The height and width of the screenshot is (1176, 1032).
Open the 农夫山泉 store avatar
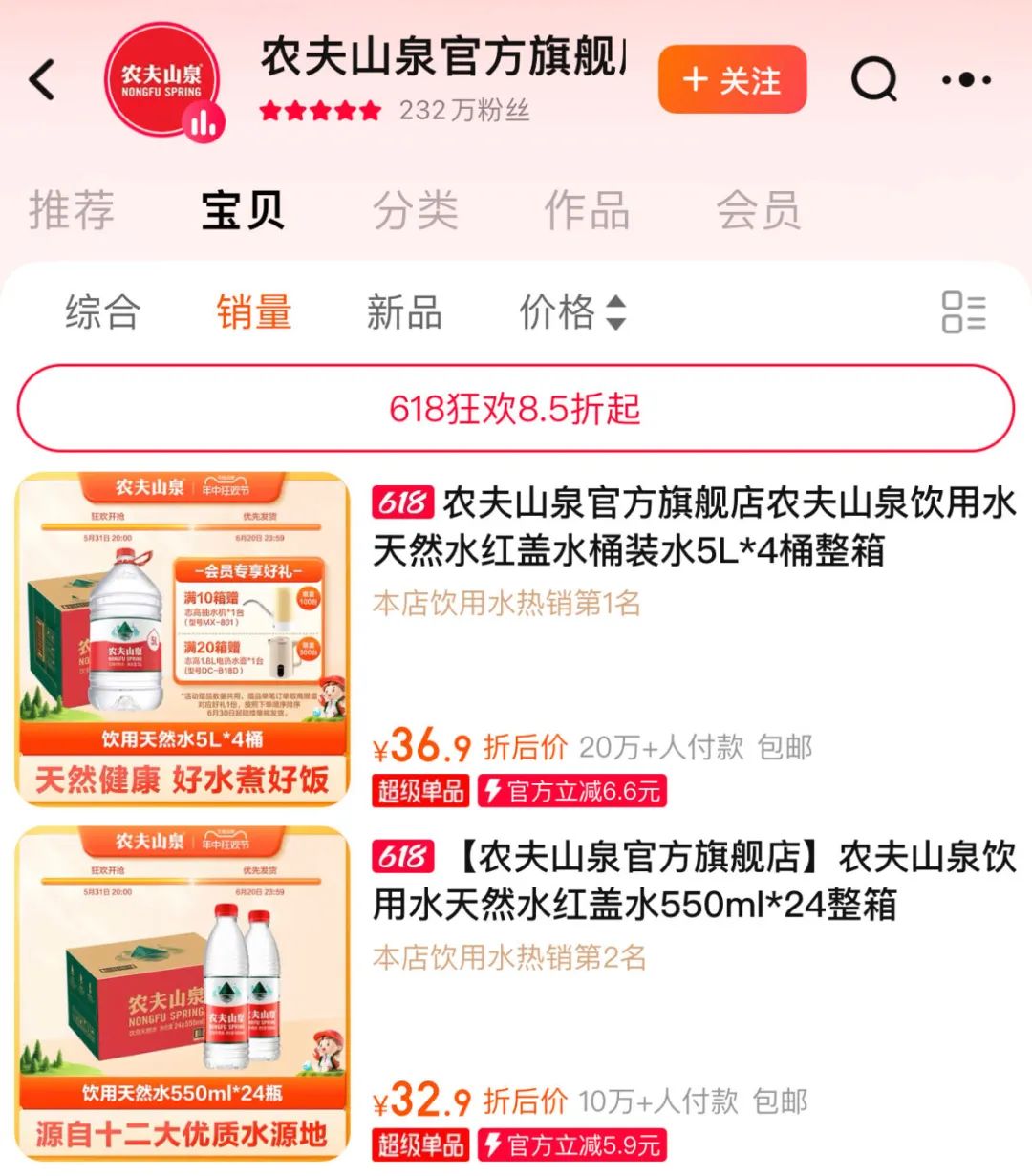point(162,80)
